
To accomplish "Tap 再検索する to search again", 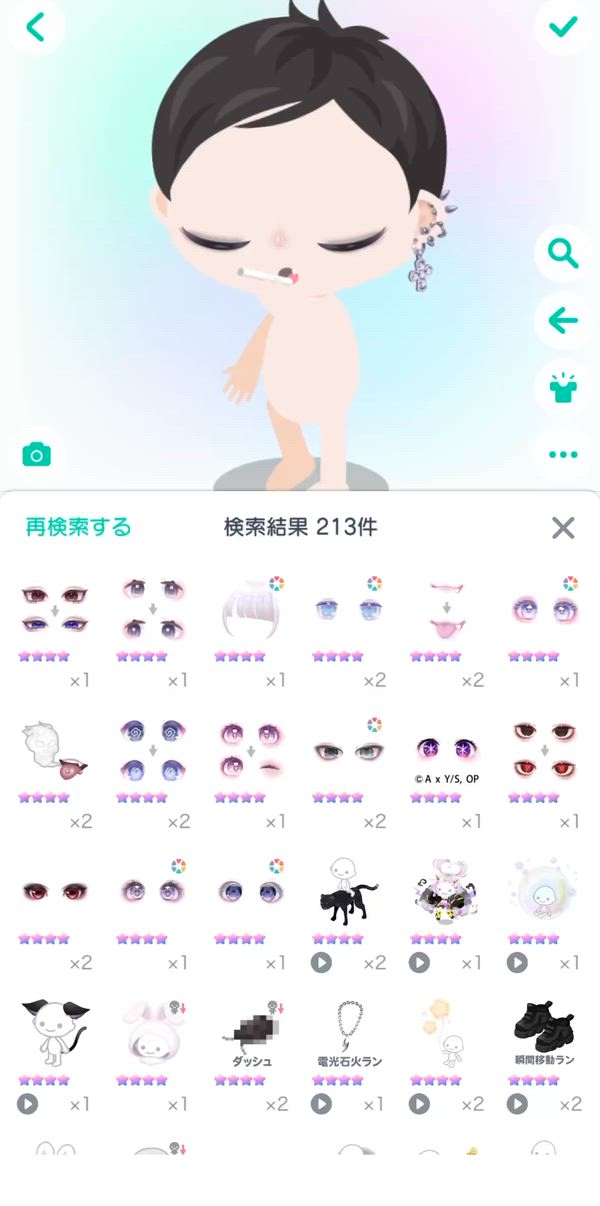I will (x=78, y=527).
